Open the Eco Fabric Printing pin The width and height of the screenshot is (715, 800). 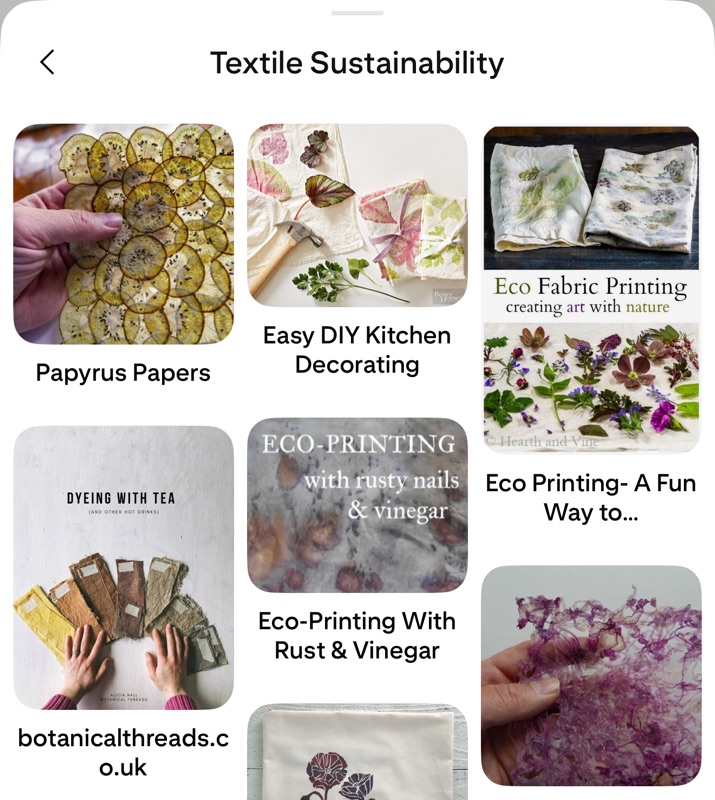click(591, 289)
